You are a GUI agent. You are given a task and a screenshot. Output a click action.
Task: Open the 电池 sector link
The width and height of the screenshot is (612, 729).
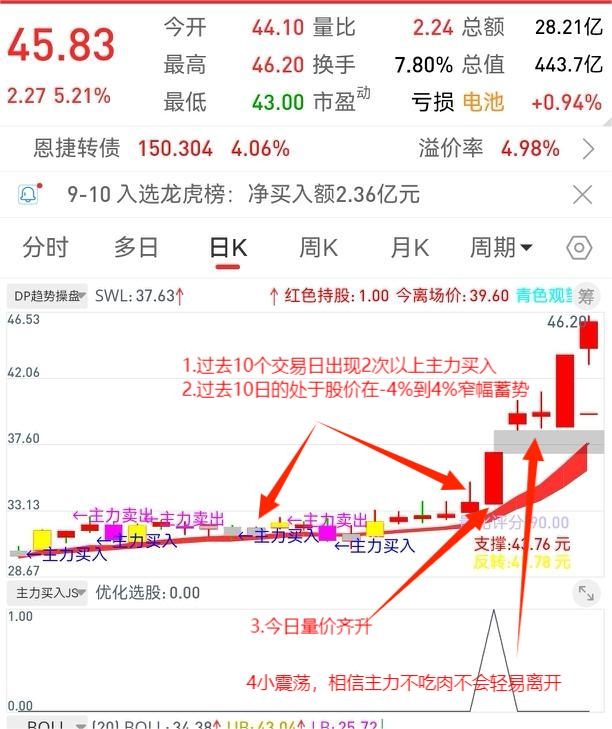(485, 102)
